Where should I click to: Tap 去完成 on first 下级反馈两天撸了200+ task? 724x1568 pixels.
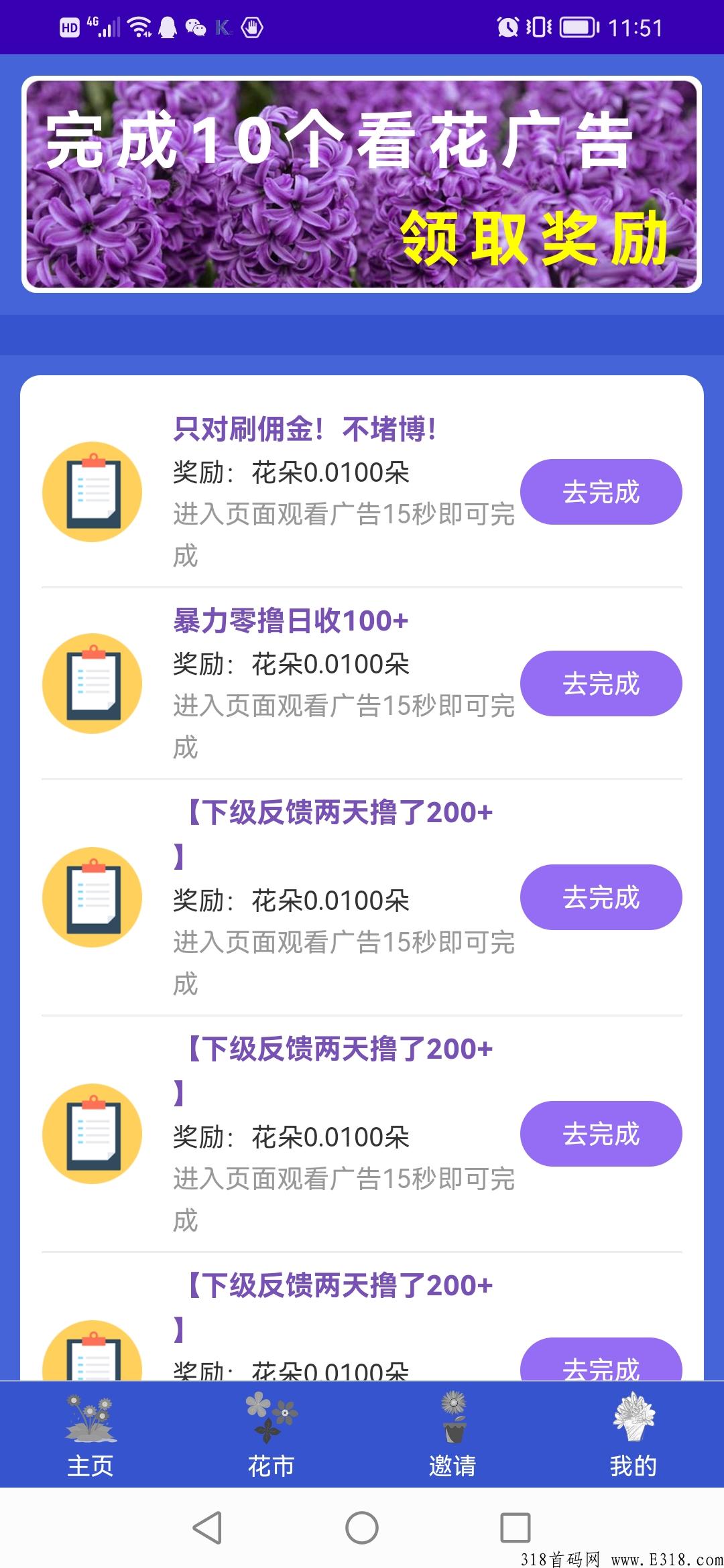click(601, 897)
